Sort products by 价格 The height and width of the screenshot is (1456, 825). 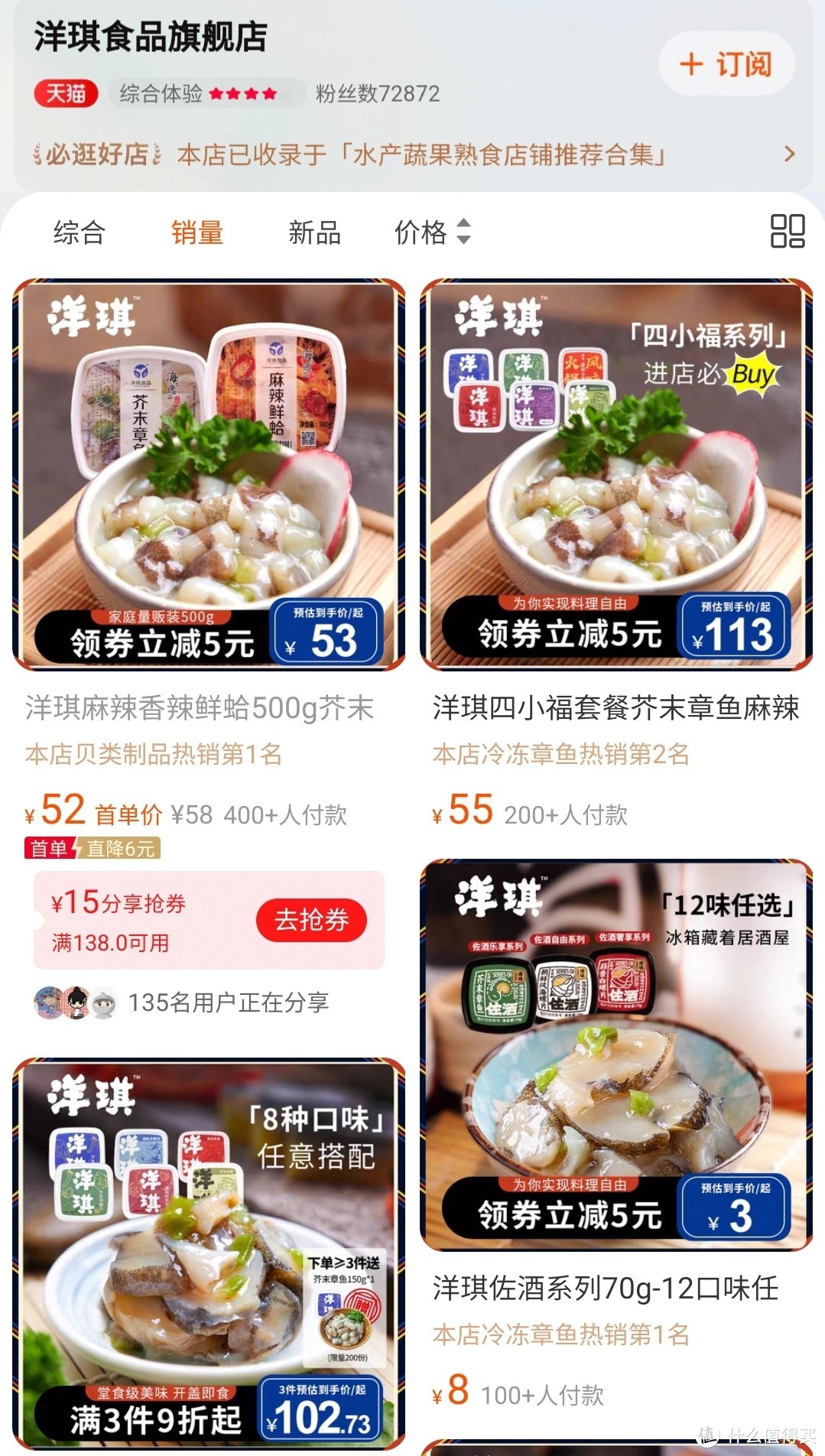click(x=431, y=232)
